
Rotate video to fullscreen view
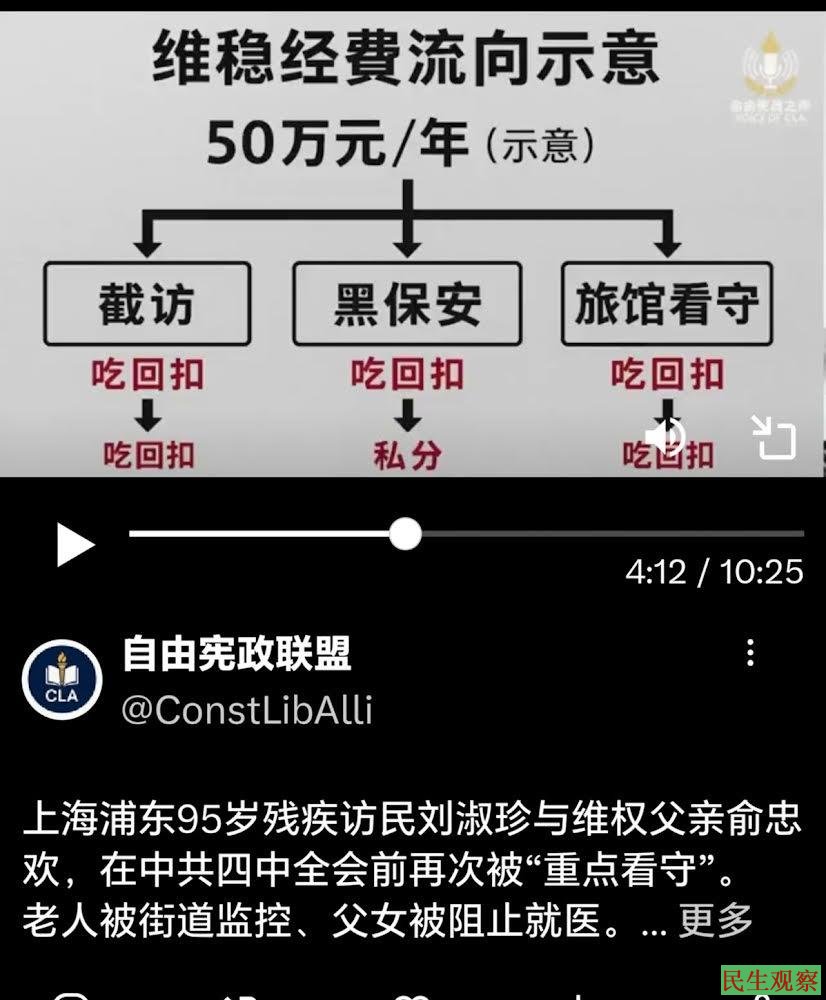pyautogui.click(x=773, y=437)
